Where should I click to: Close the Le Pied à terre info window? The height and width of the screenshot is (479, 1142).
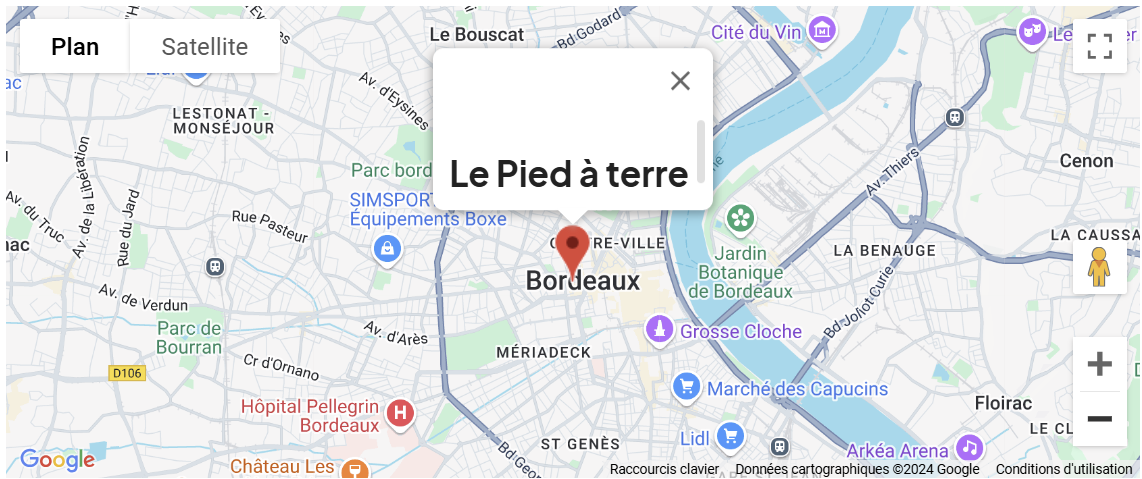click(680, 81)
